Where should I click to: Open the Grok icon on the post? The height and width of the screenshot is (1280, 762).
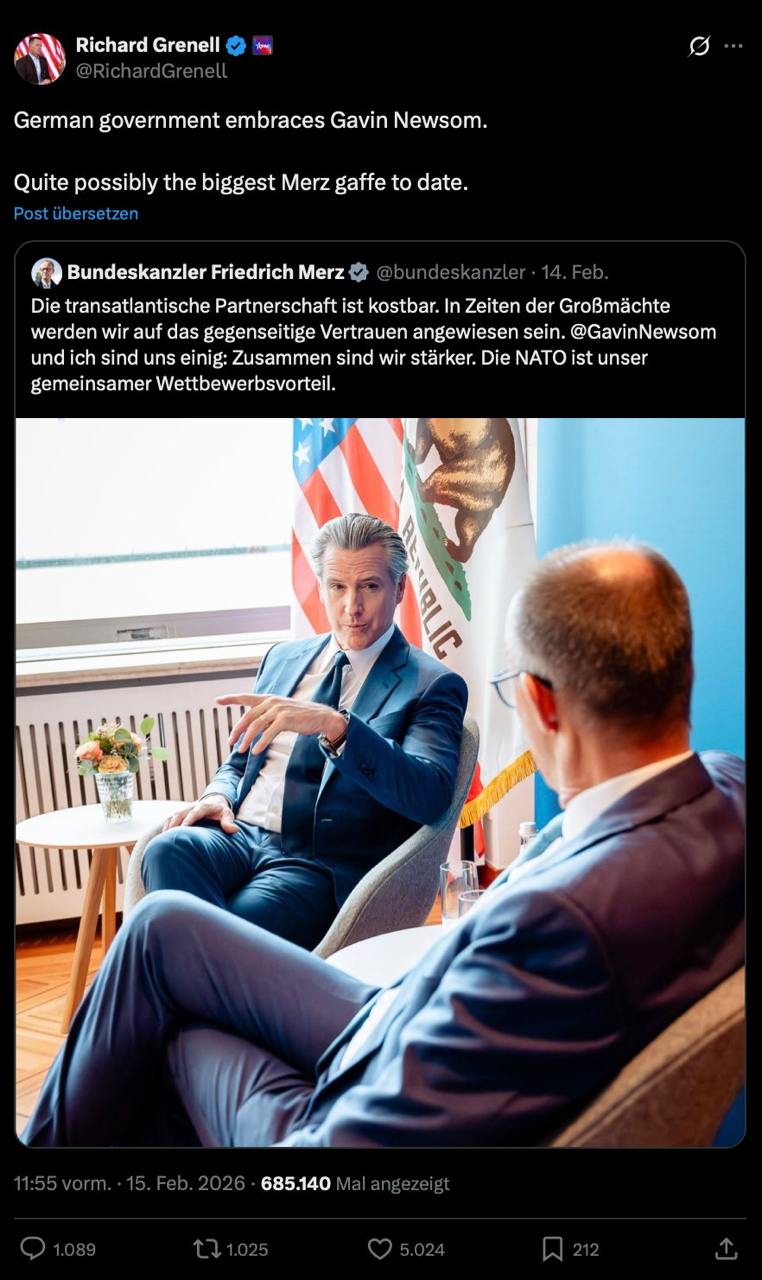700,46
